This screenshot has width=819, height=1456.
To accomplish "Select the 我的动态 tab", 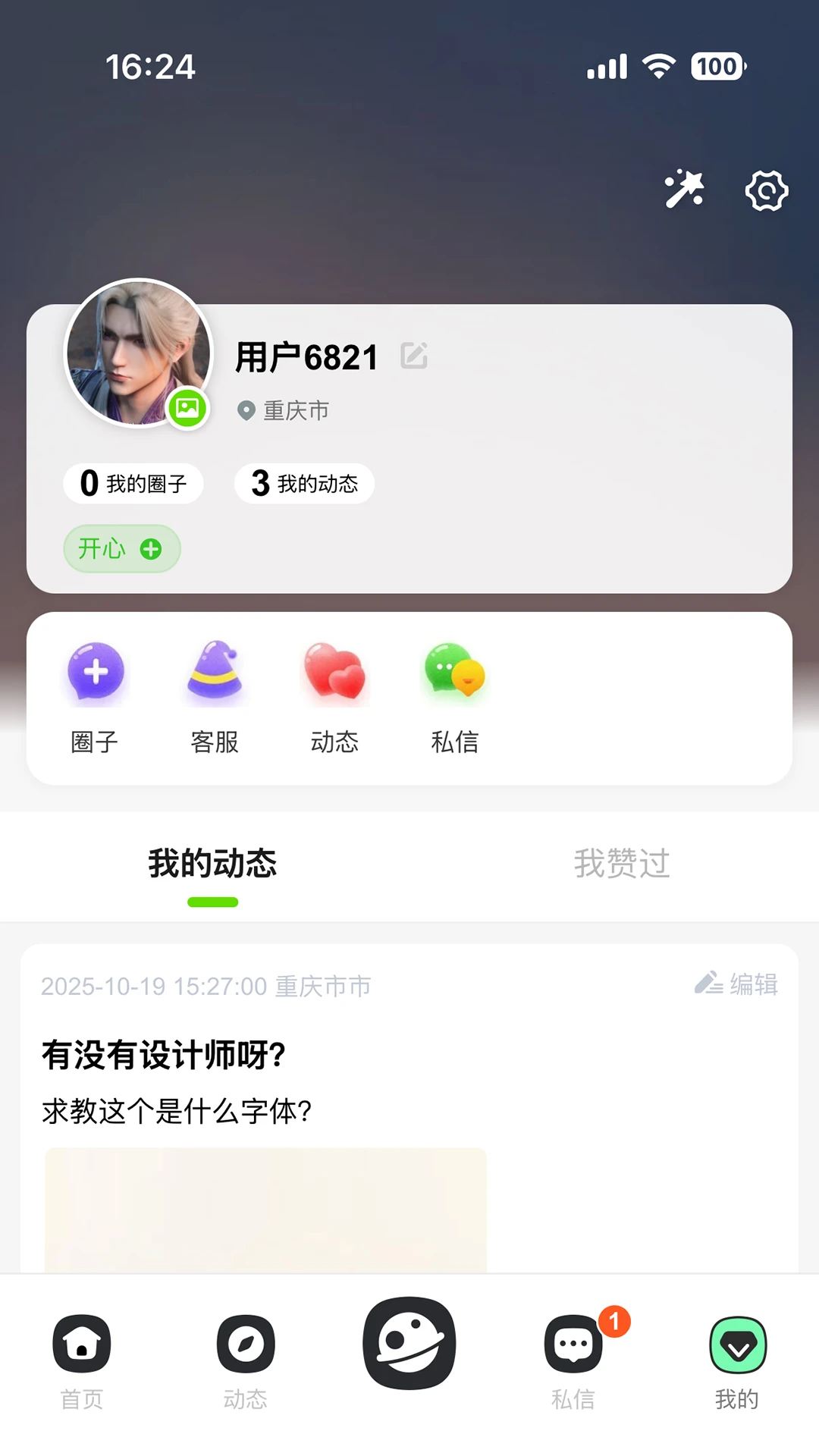I will 212,864.
